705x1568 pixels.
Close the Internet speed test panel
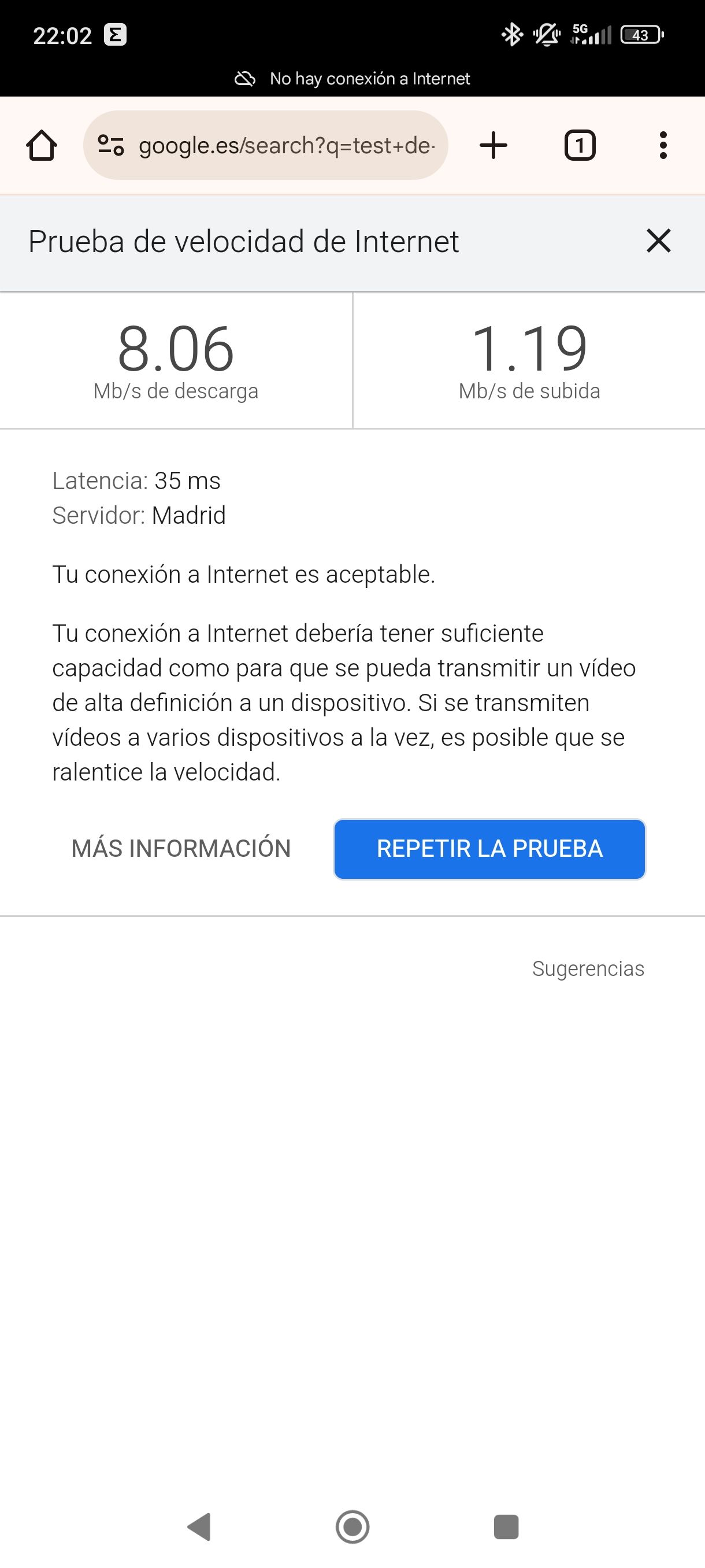coord(658,241)
